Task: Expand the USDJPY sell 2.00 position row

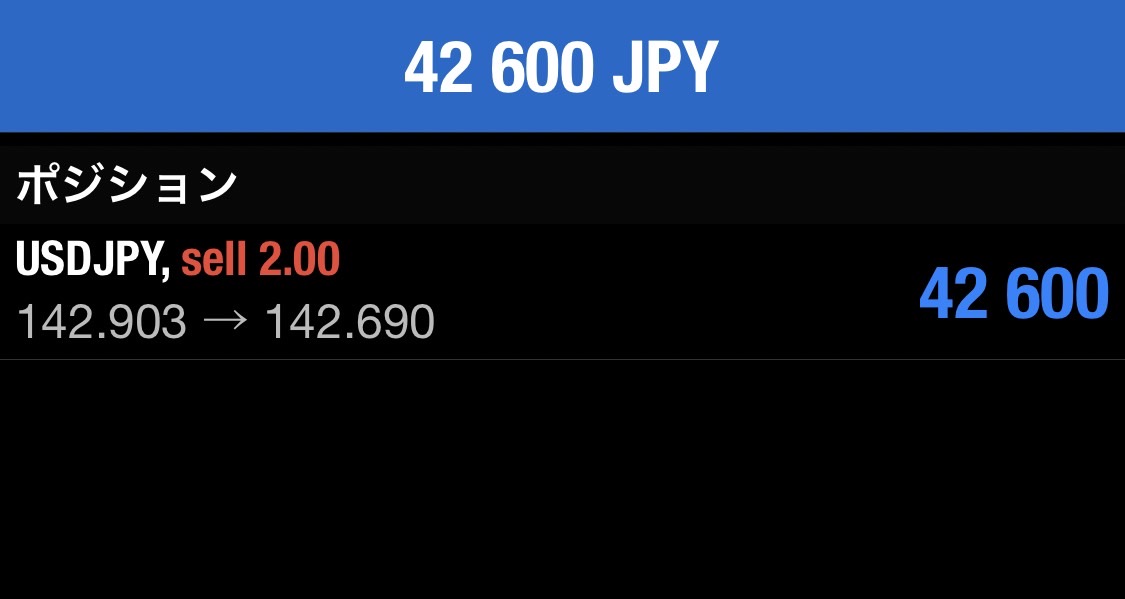Action: point(560,291)
